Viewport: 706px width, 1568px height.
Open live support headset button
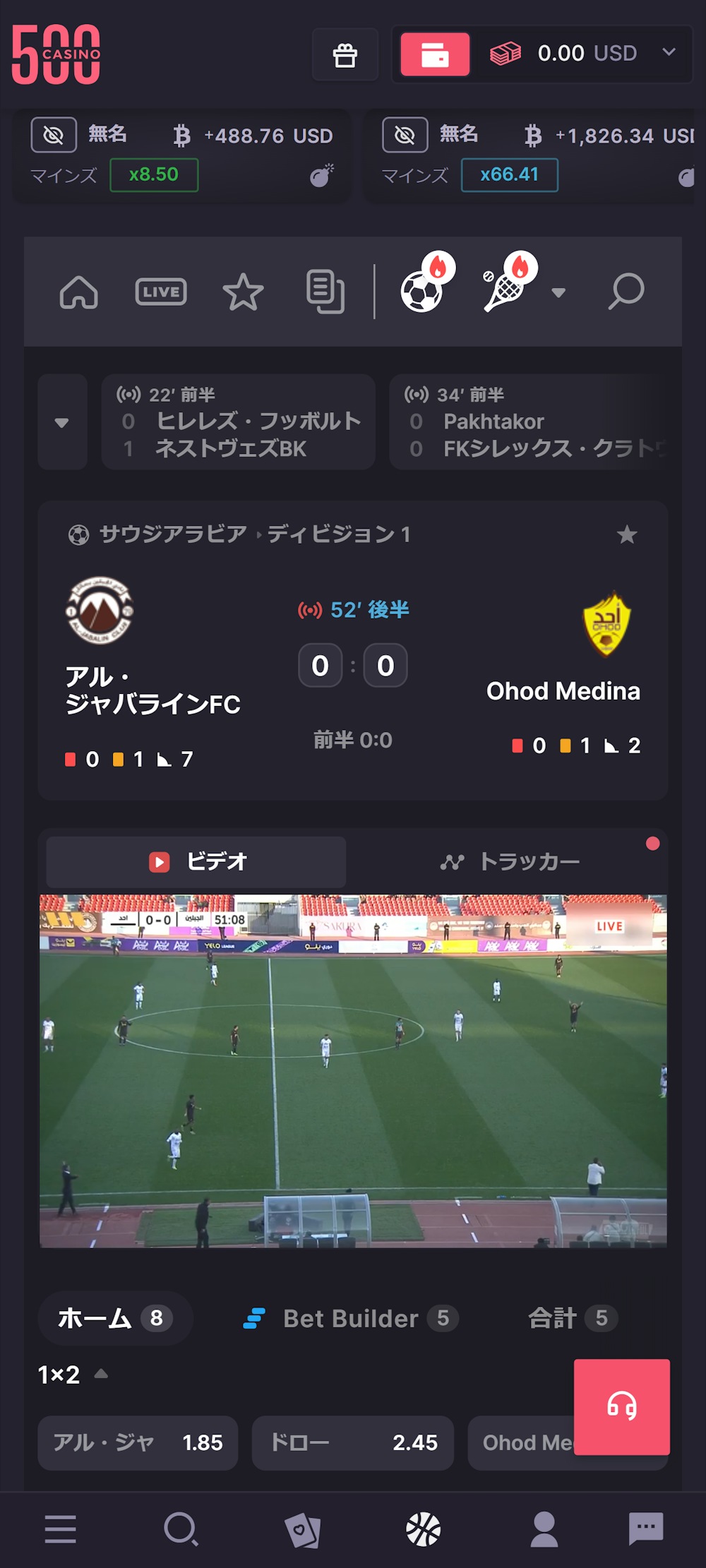(x=621, y=1406)
